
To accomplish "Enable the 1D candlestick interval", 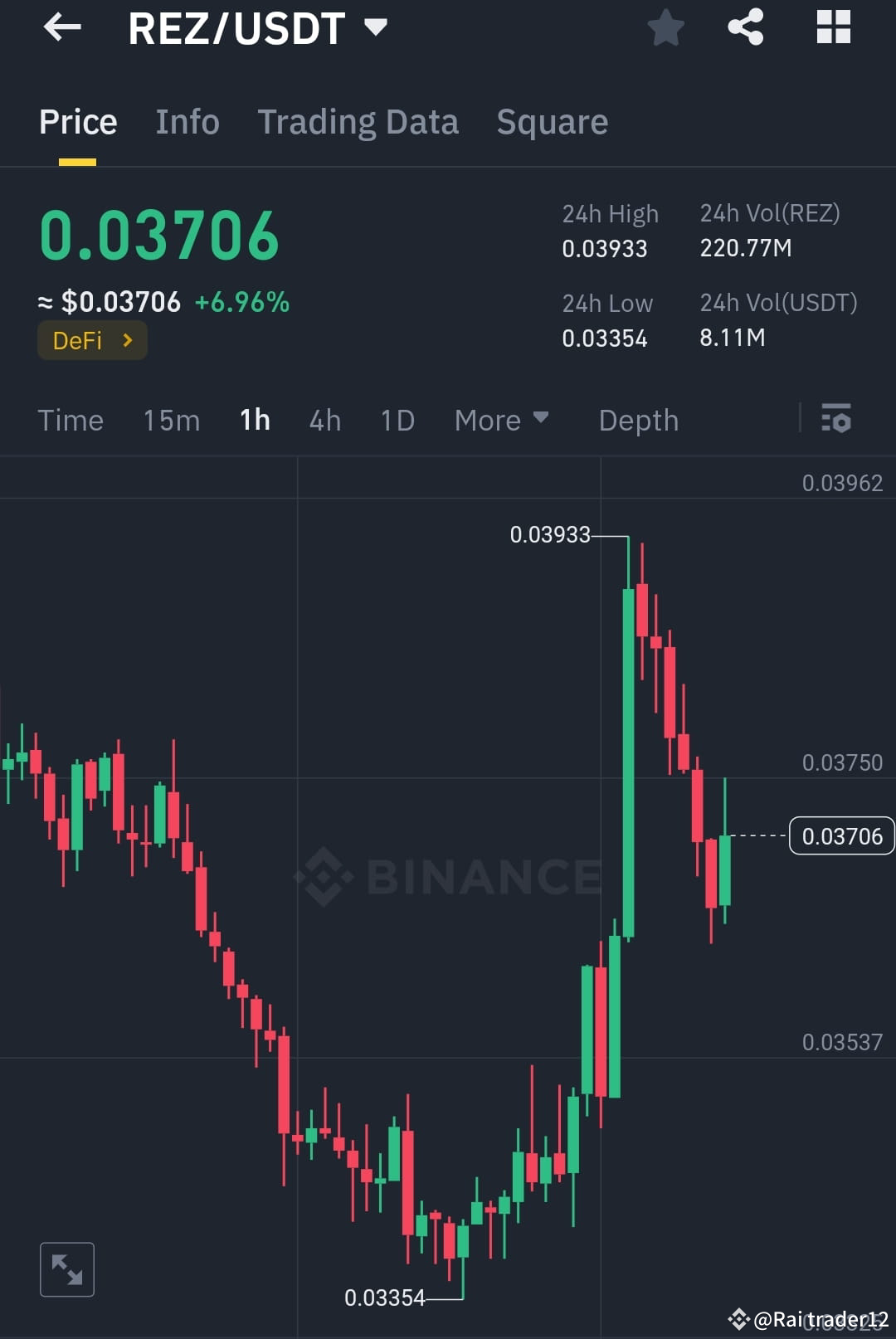I will pos(397,420).
